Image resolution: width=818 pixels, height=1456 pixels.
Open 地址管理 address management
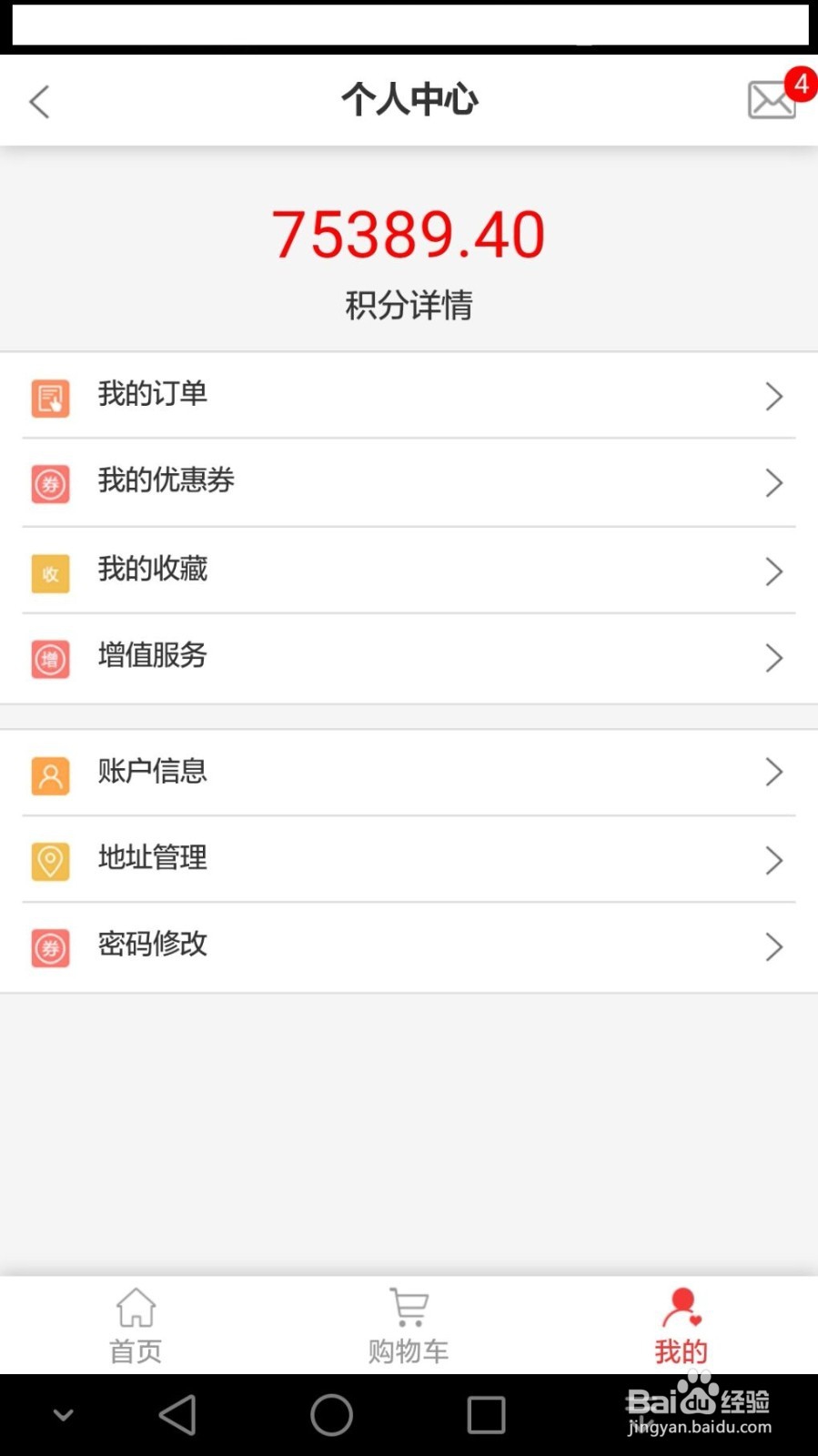pyautogui.click(x=409, y=859)
